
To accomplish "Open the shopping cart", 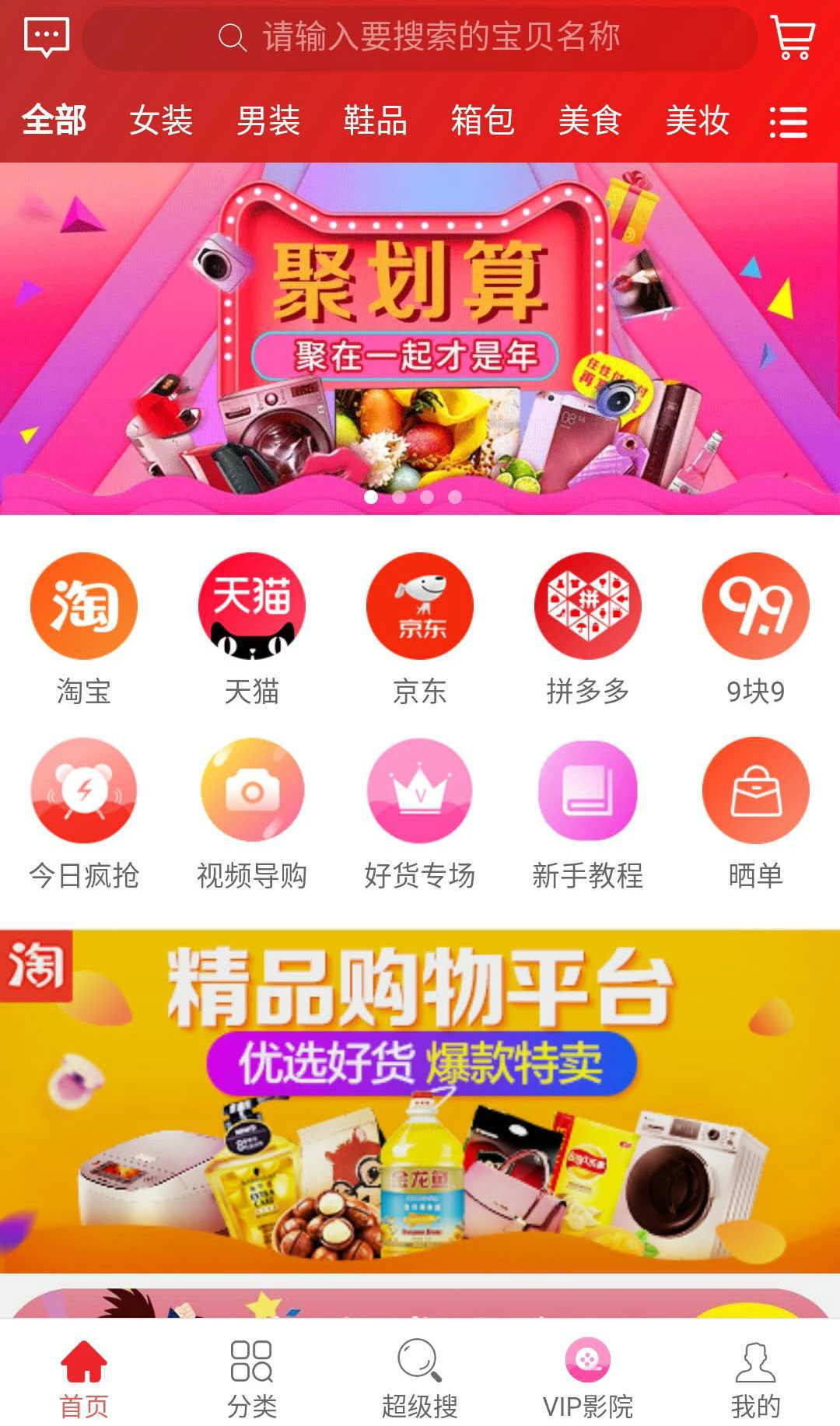I will 793,37.
